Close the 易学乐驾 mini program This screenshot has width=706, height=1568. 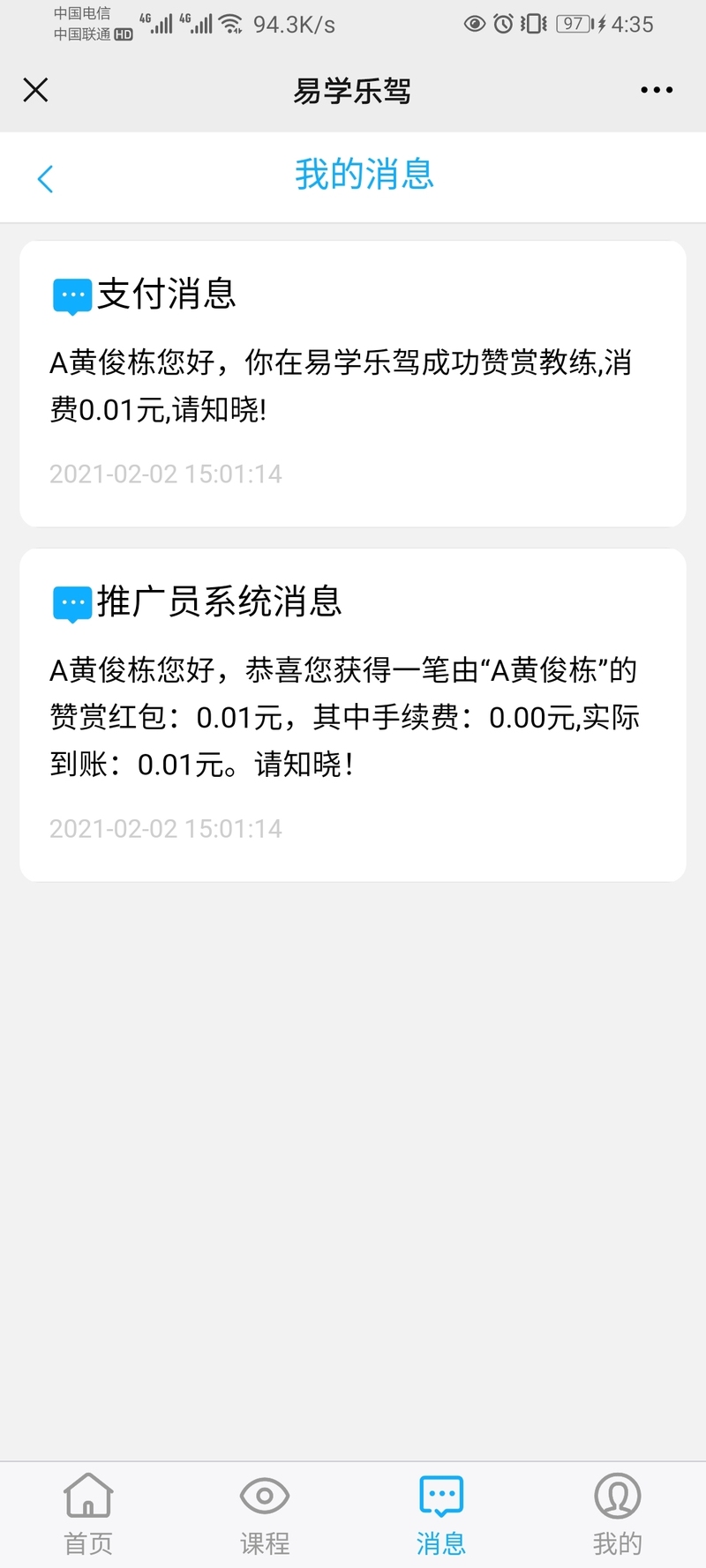click(35, 90)
